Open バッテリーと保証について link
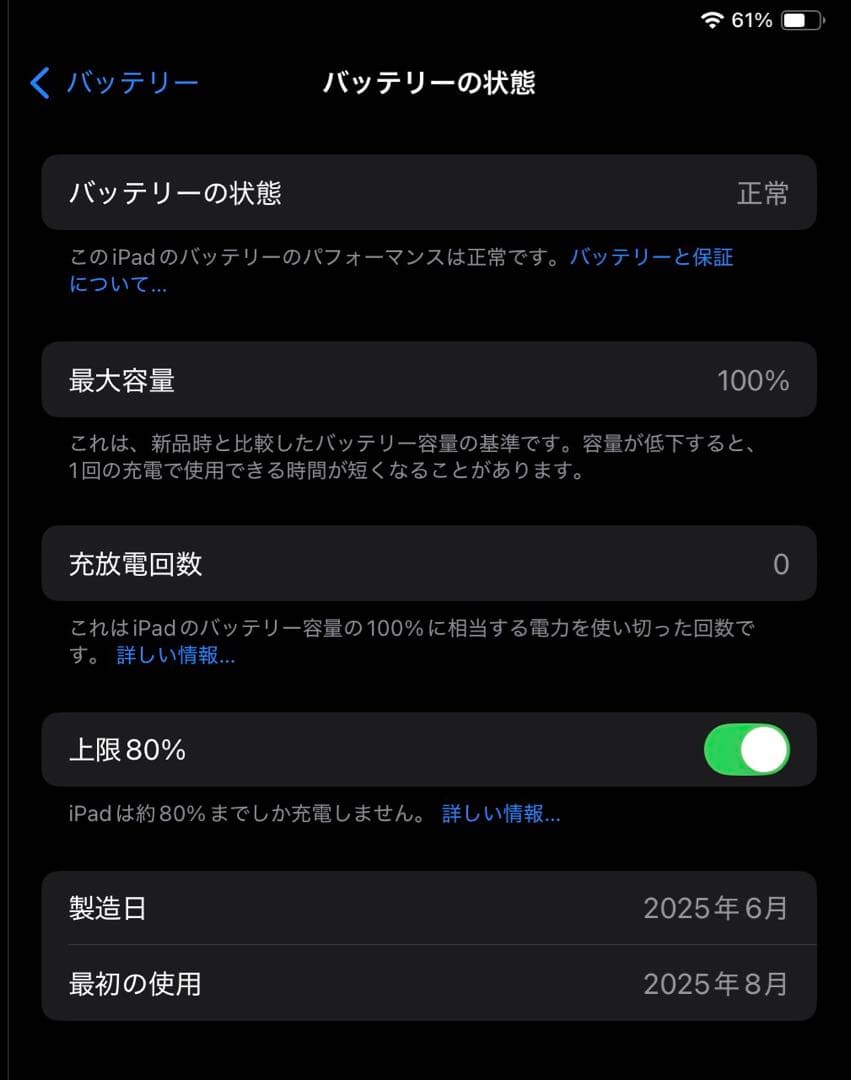The width and height of the screenshot is (851, 1080). (651, 257)
